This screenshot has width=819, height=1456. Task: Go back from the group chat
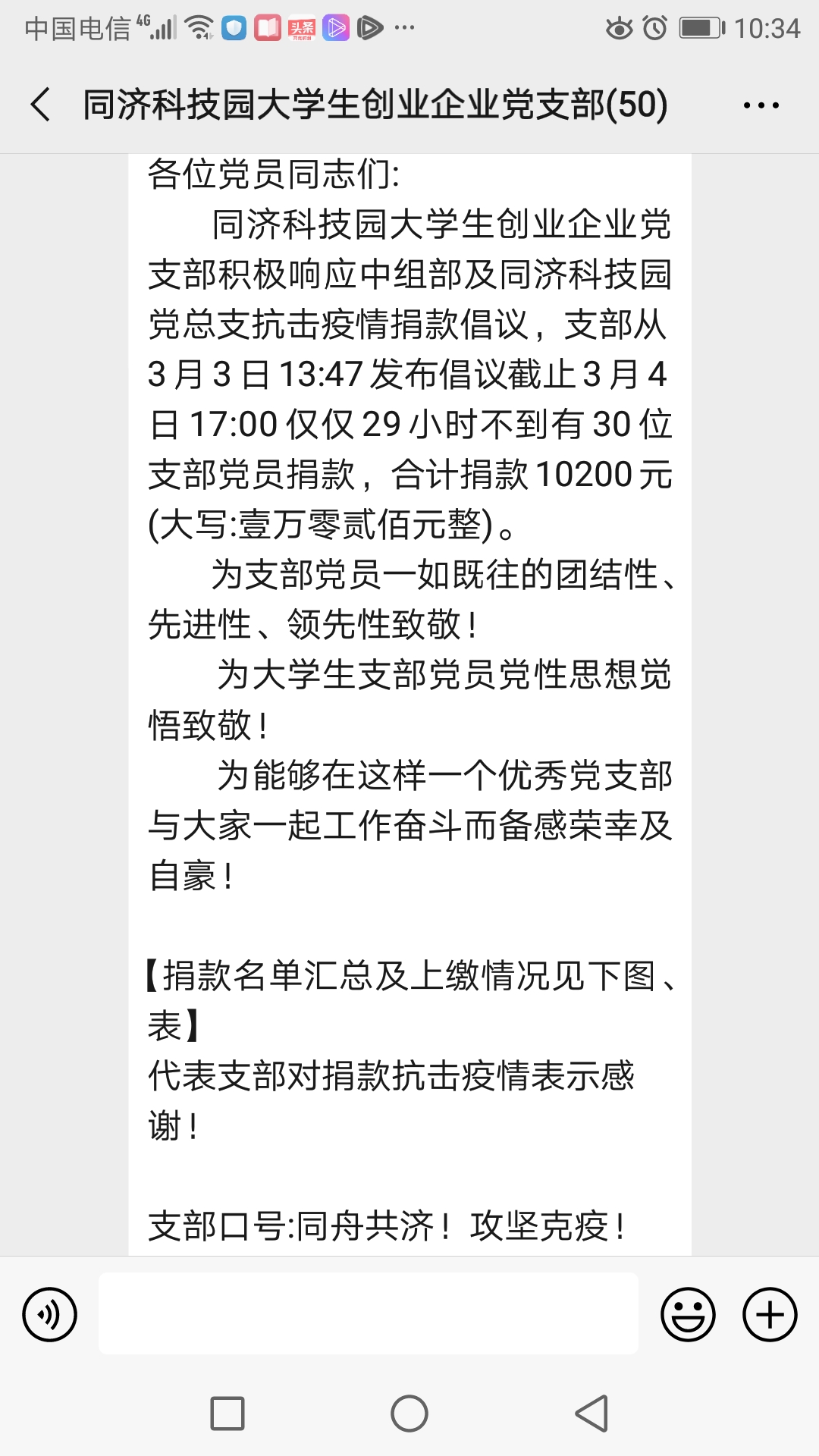41,105
